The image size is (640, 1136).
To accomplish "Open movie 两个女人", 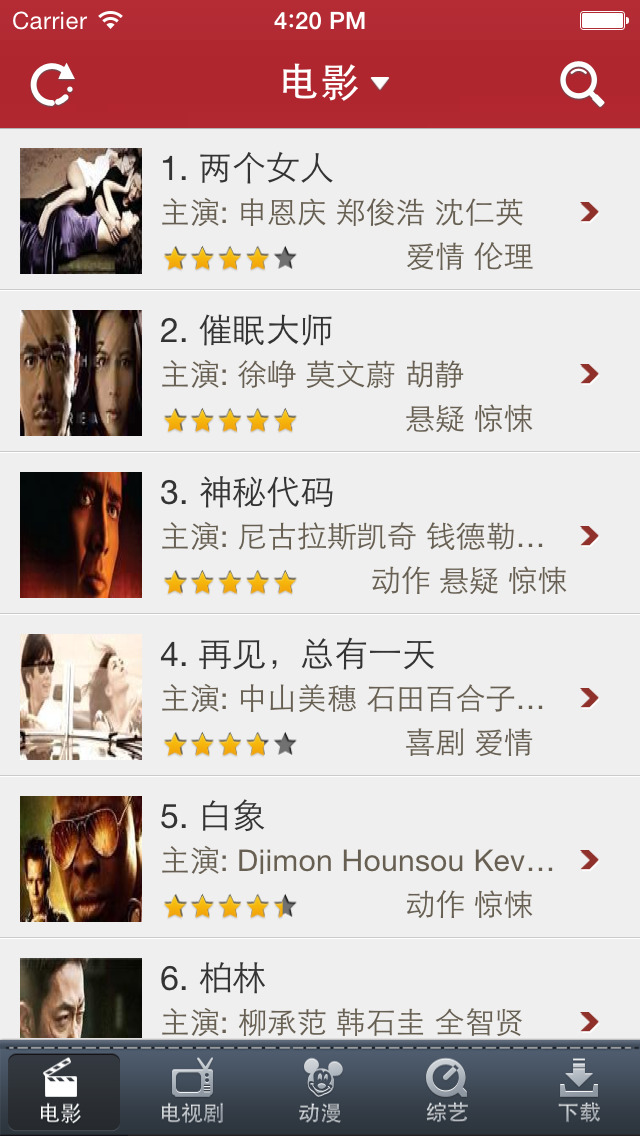I will (320, 211).
